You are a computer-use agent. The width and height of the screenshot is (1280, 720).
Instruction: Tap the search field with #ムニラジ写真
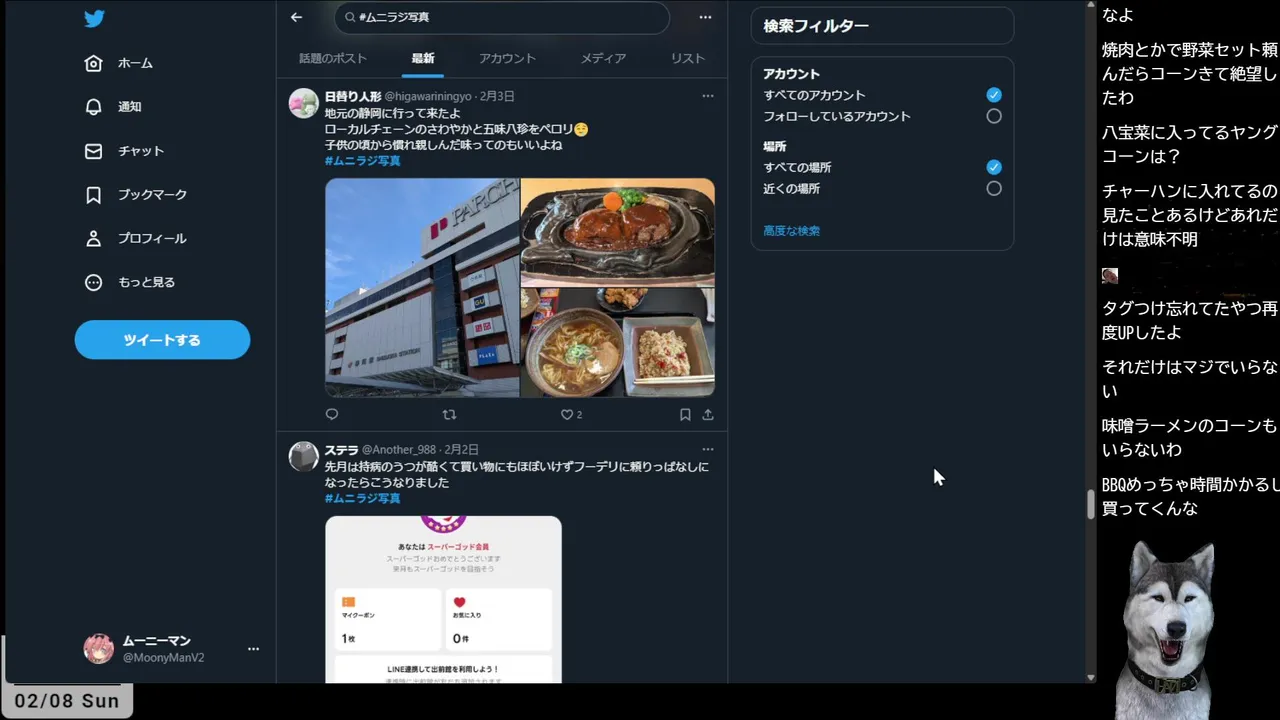tap(500, 17)
